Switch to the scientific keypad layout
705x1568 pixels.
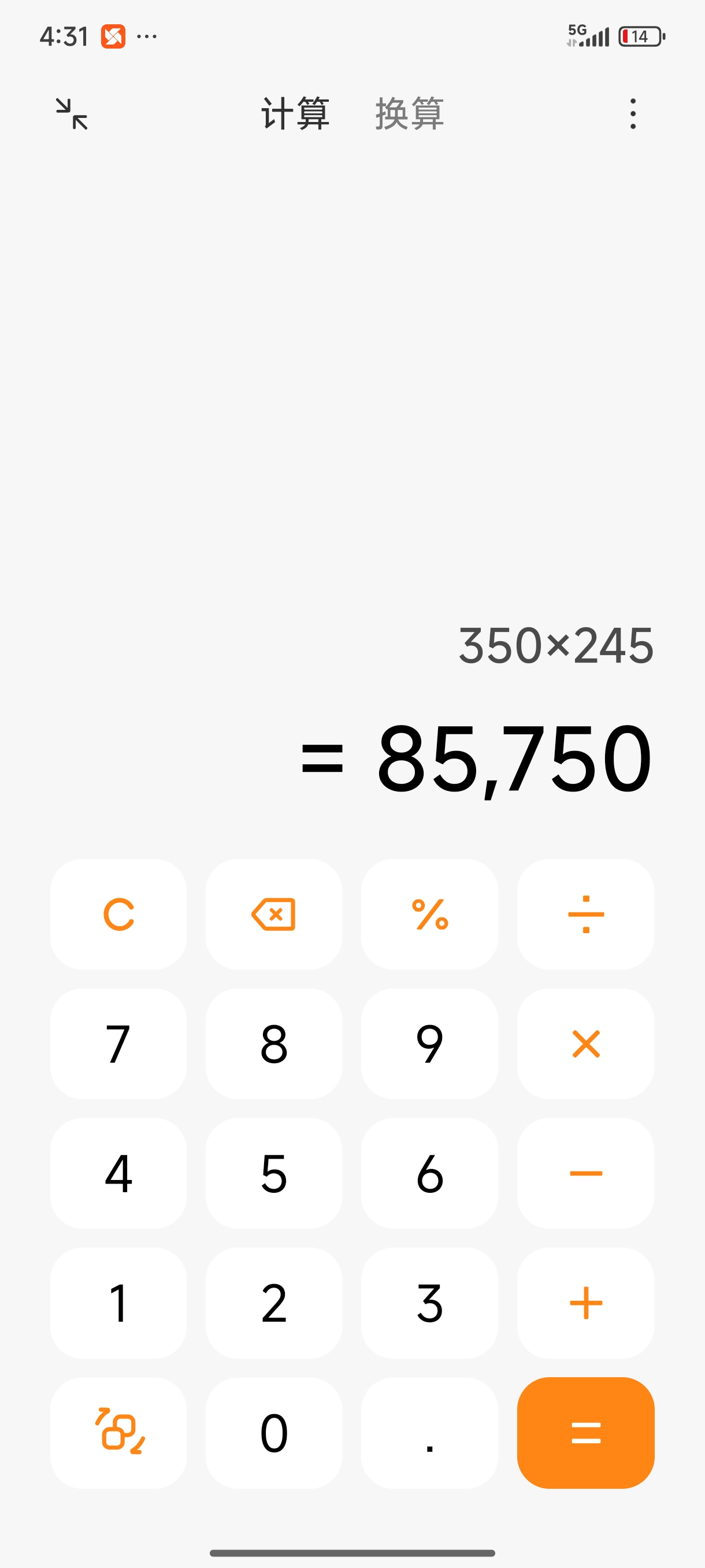coord(118,1432)
